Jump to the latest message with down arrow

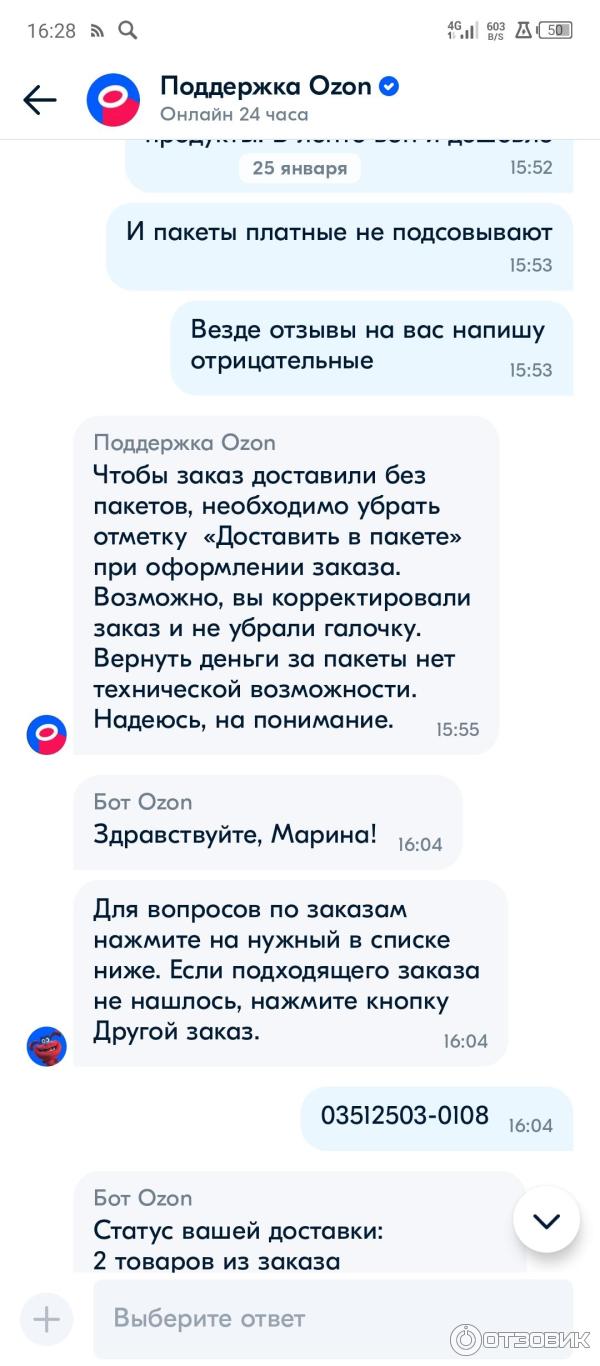546,1220
